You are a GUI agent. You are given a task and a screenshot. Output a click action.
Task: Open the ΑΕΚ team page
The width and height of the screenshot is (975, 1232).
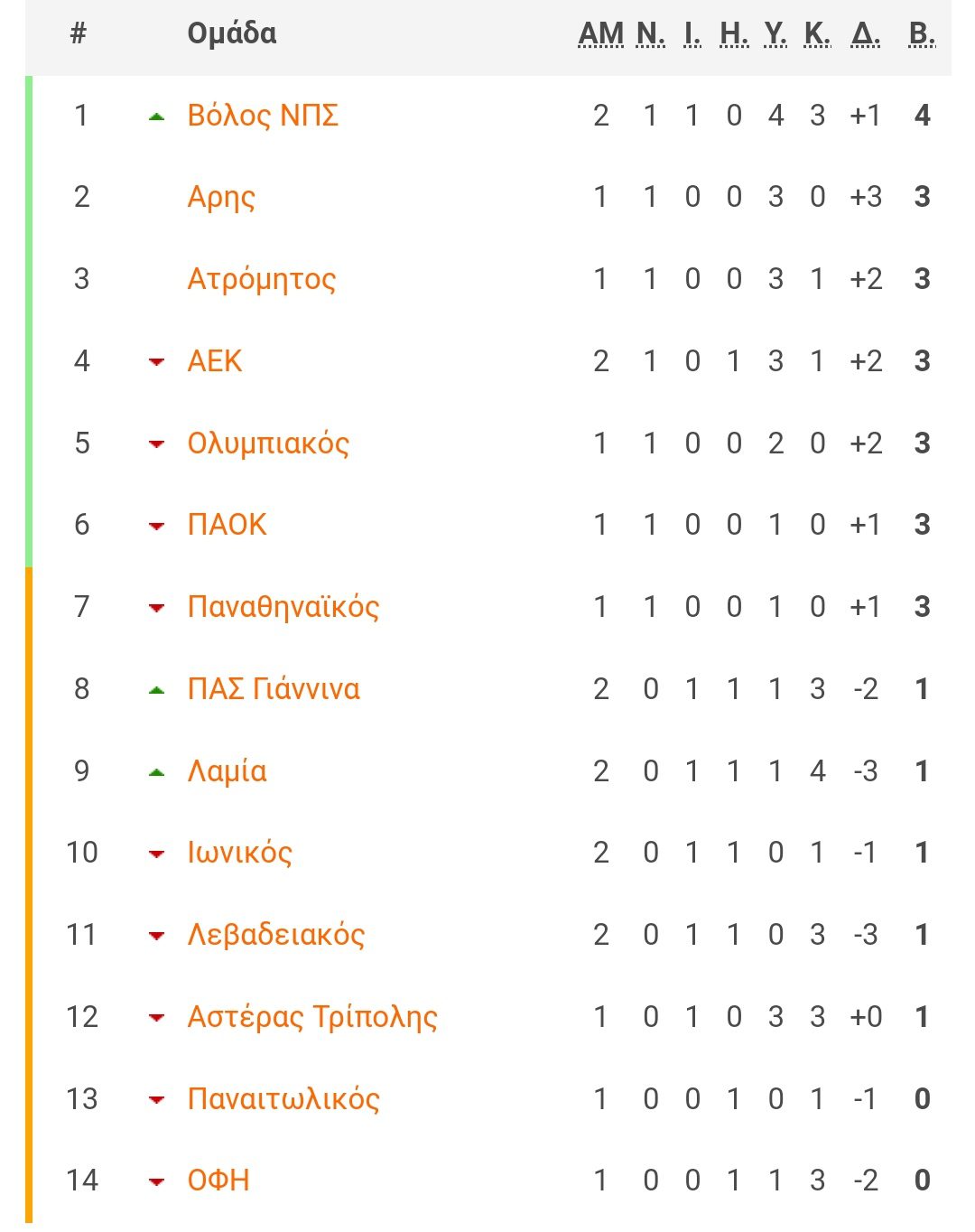(215, 361)
